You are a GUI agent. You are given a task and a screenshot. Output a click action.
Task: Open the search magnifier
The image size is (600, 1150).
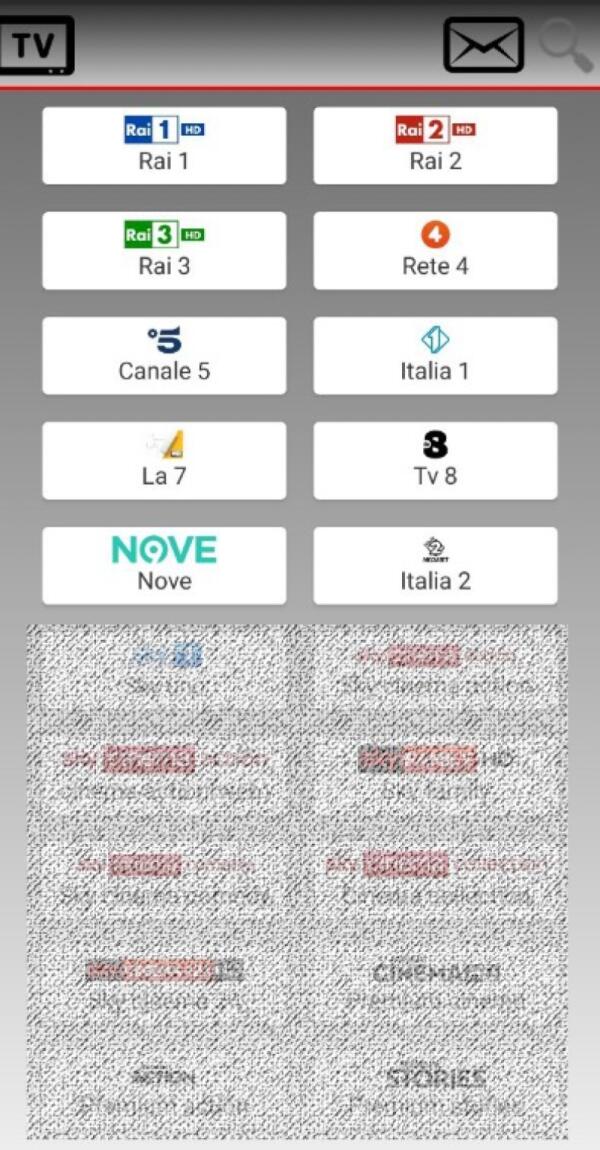click(x=566, y=45)
